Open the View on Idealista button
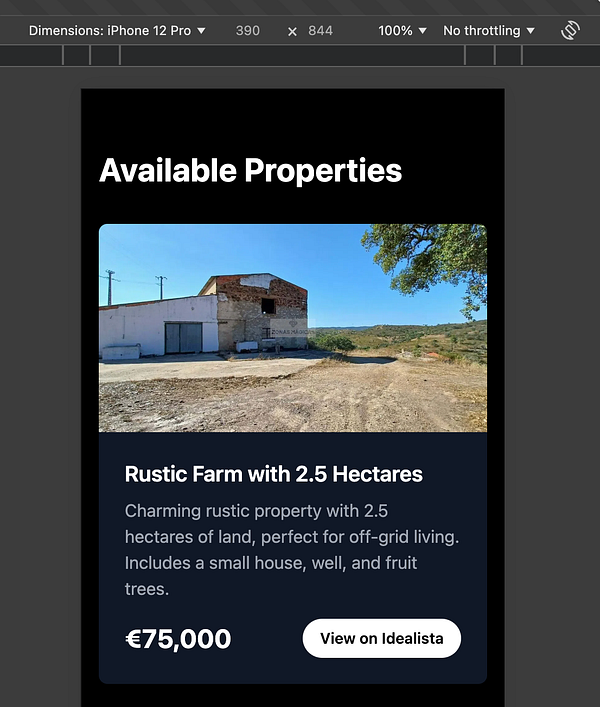The height and width of the screenshot is (707, 600). [x=381, y=638]
